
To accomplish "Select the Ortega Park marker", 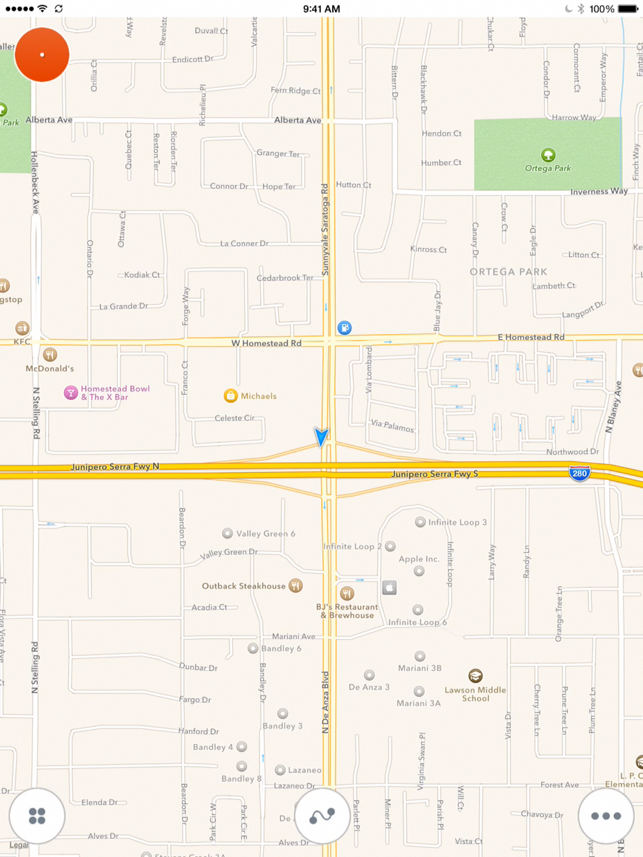I will [x=547, y=155].
